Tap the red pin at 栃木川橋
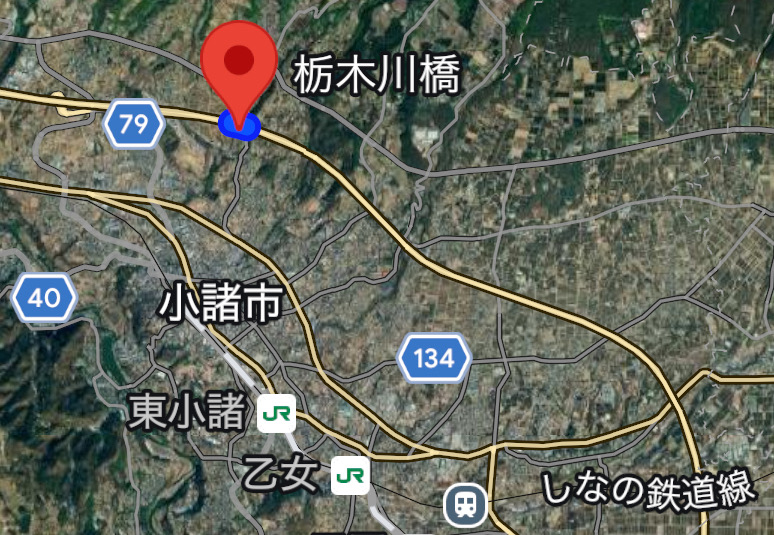Viewport: 774px width, 535px height. 239,62
